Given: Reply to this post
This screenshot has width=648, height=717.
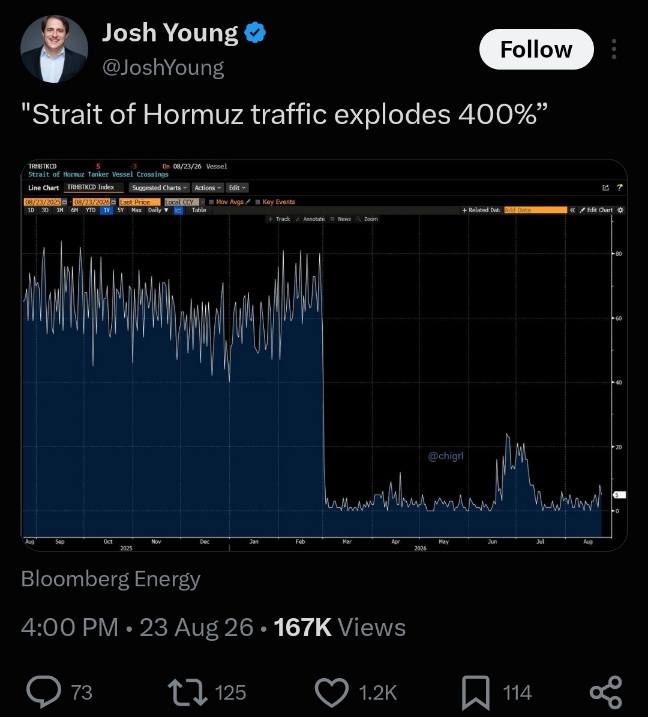Looking at the screenshot, I should (44, 692).
